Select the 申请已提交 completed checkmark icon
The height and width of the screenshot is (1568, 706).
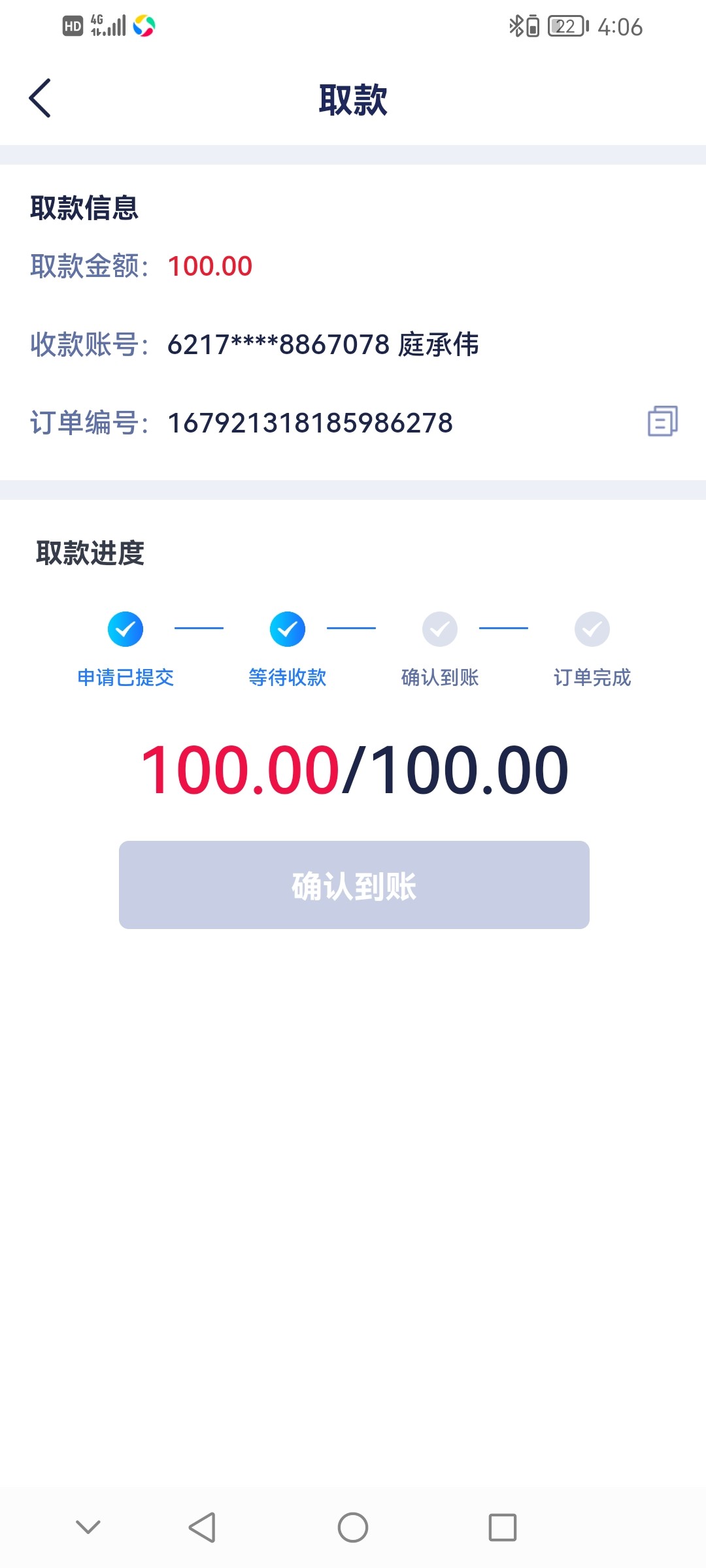coord(125,629)
